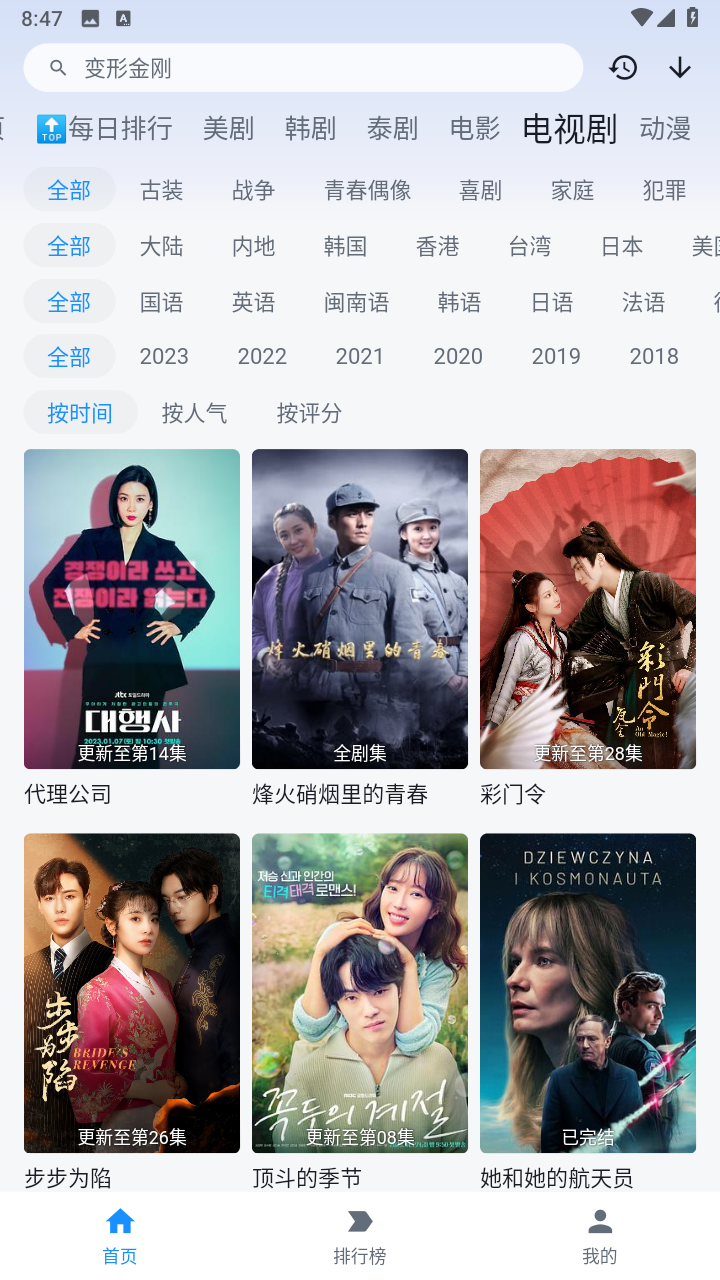Switch to the 电影 category tab
The height and width of the screenshot is (1280, 720).
(x=473, y=128)
